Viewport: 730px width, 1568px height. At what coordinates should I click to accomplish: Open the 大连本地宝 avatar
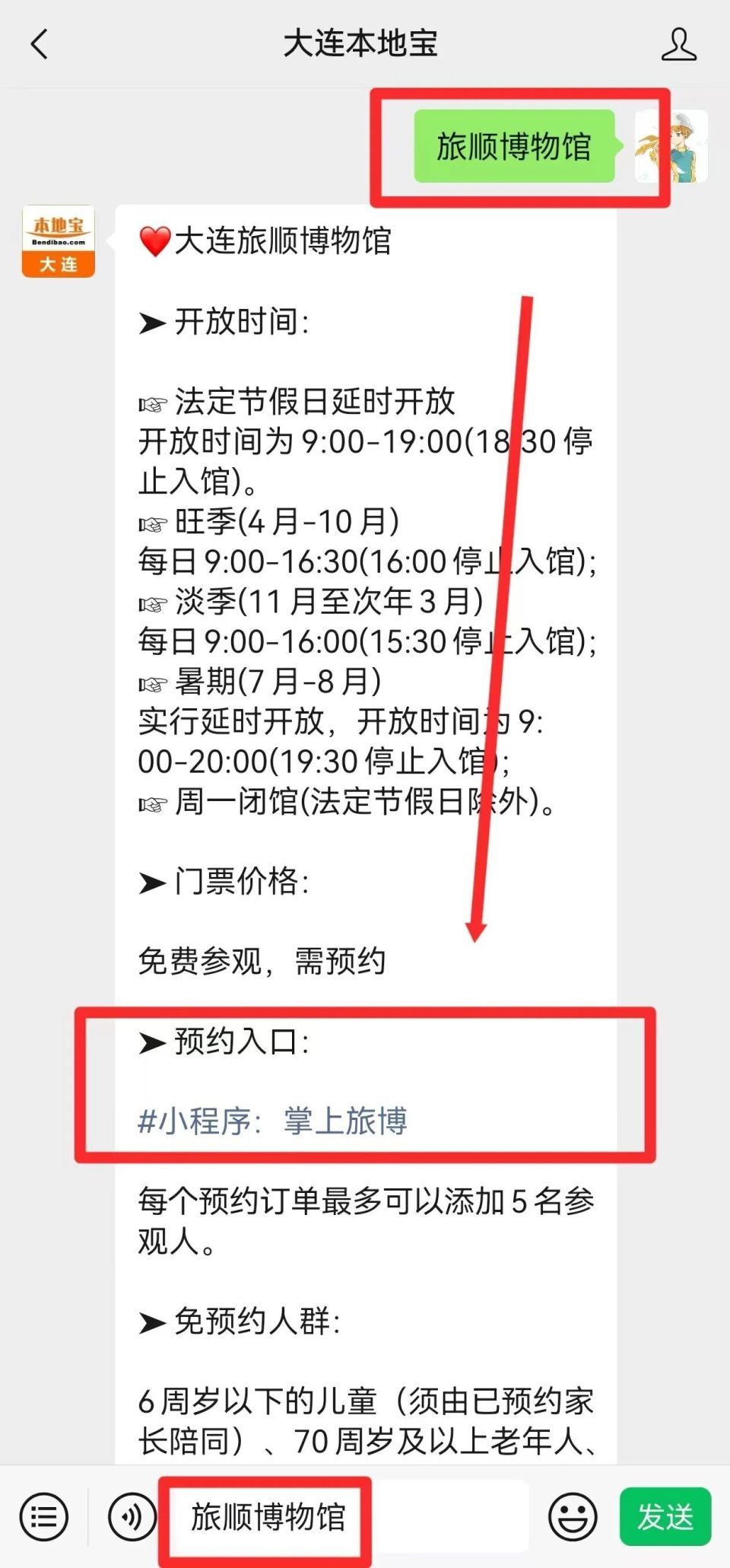click(x=59, y=241)
